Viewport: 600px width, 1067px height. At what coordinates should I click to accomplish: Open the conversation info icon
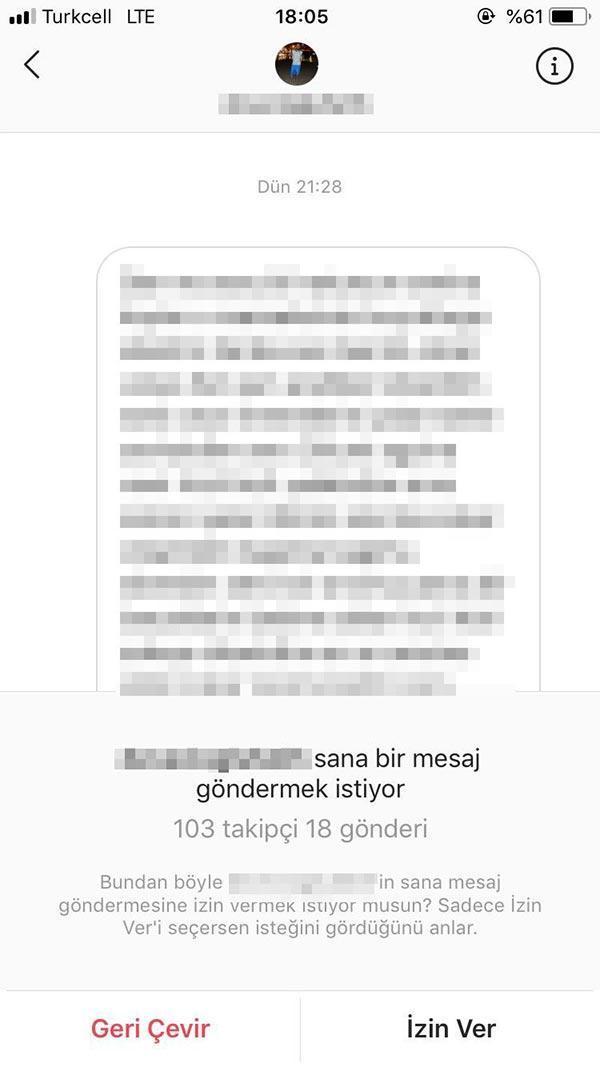click(x=554, y=65)
